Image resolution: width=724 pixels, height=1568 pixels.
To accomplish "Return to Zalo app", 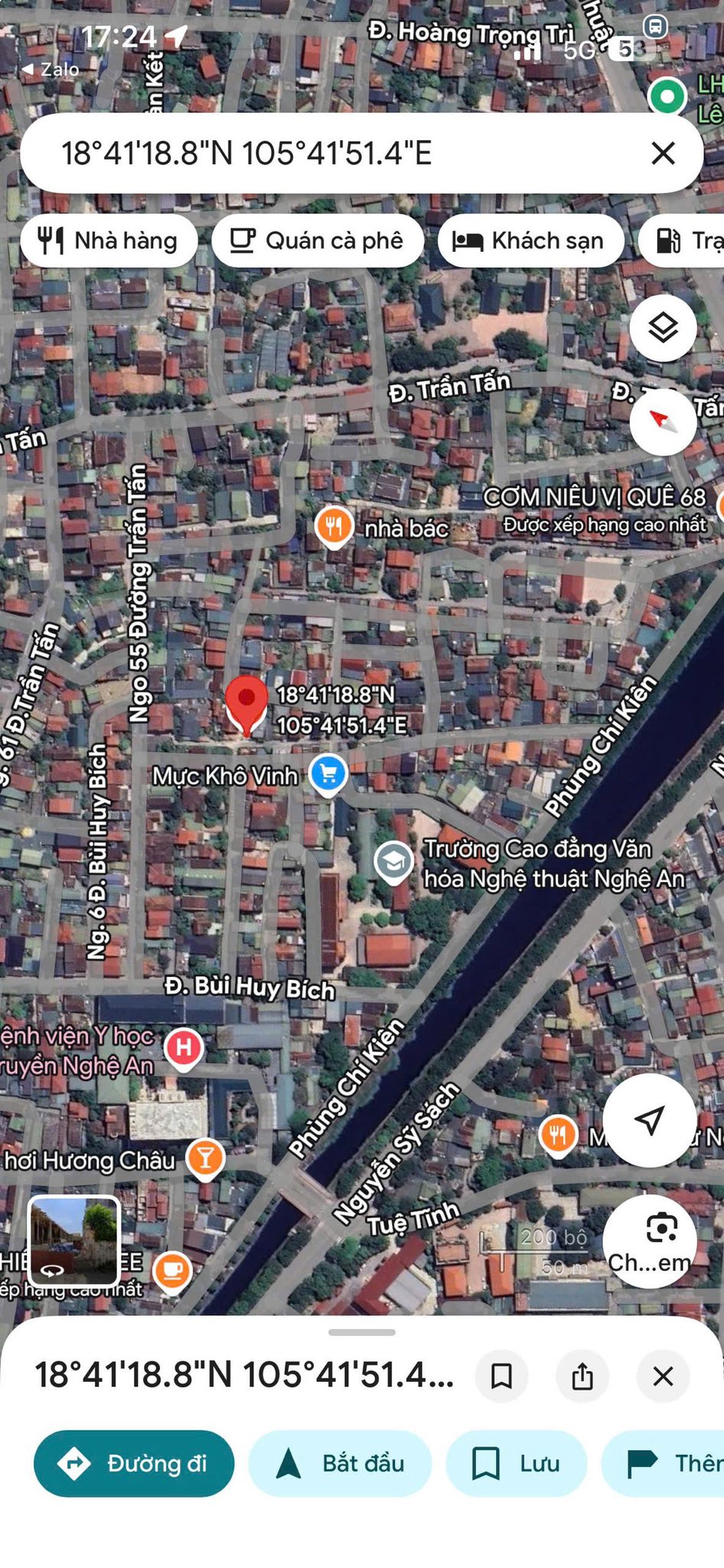I will 51,70.
